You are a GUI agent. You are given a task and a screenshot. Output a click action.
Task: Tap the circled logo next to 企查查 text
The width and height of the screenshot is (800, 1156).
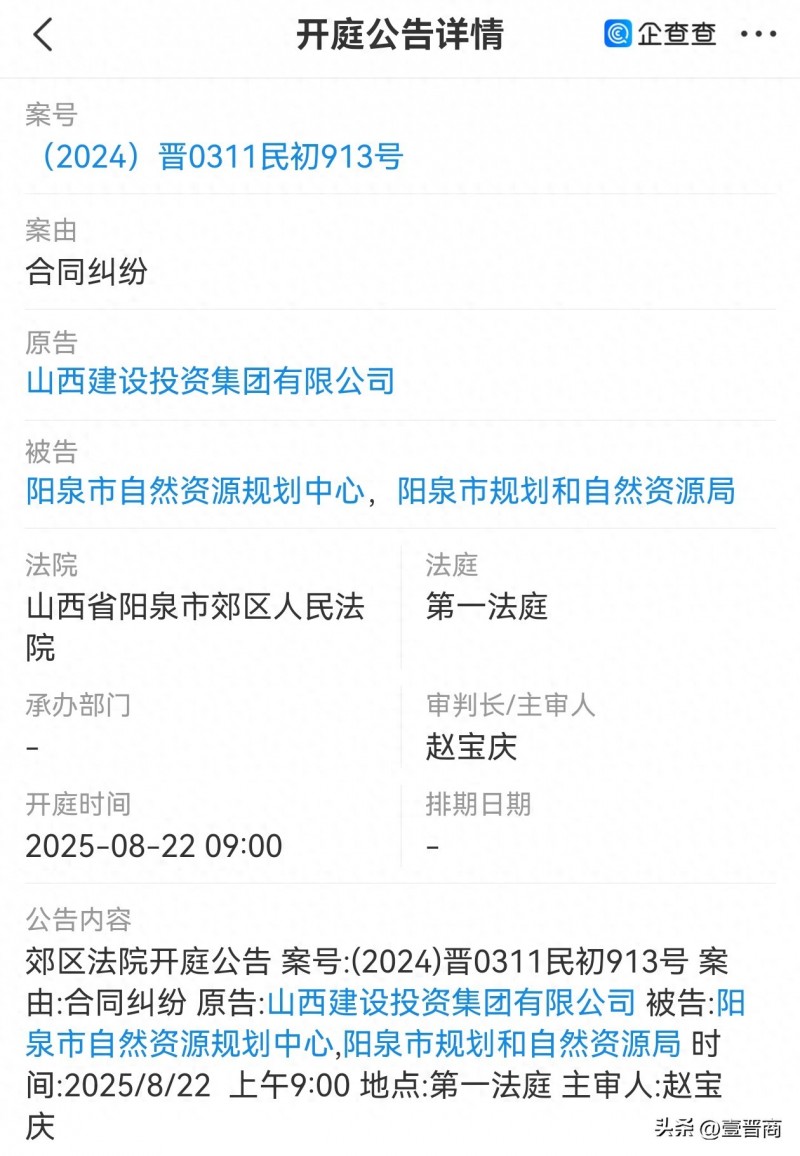[617, 34]
